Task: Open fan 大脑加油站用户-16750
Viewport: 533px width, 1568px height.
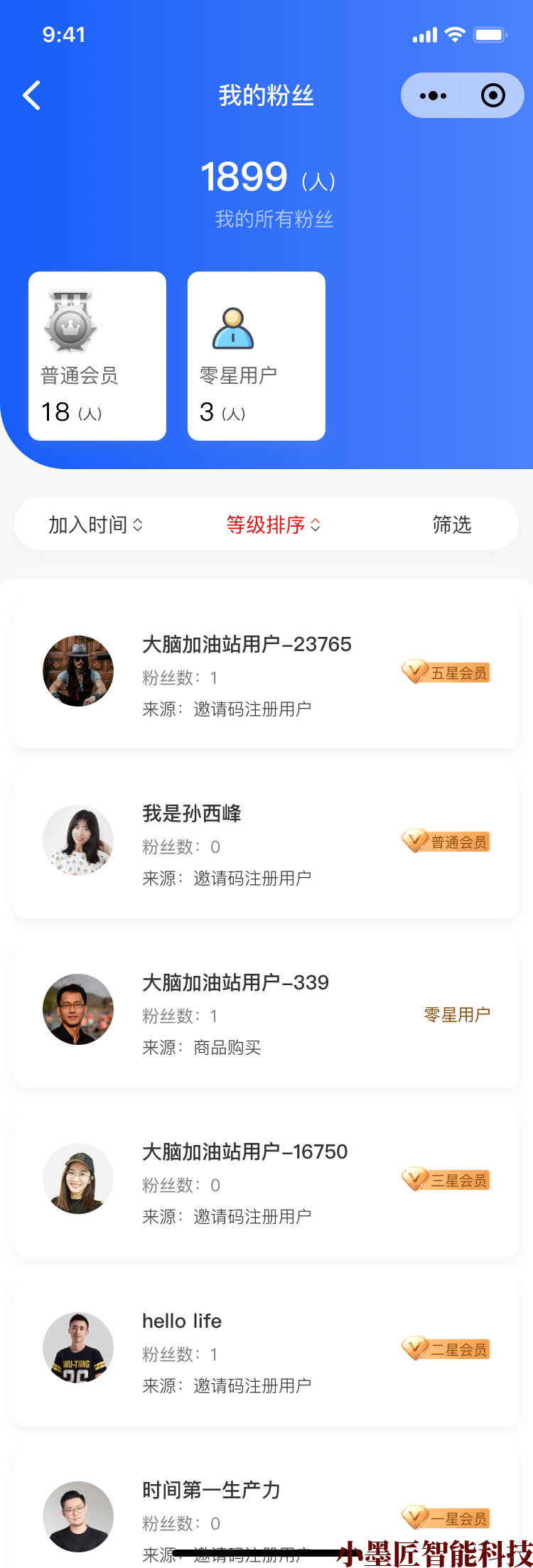Action: pos(266,1183)
